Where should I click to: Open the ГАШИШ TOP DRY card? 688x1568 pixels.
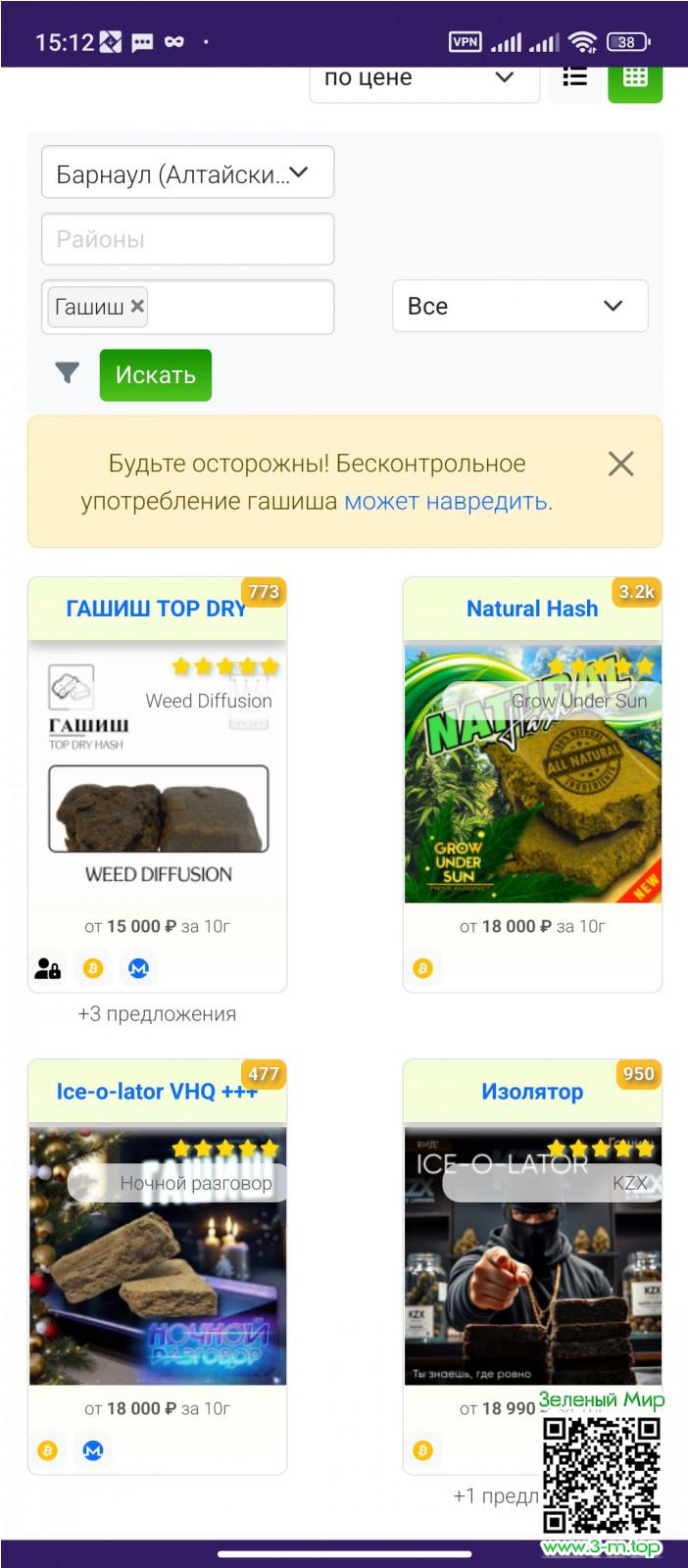[157, 609]
